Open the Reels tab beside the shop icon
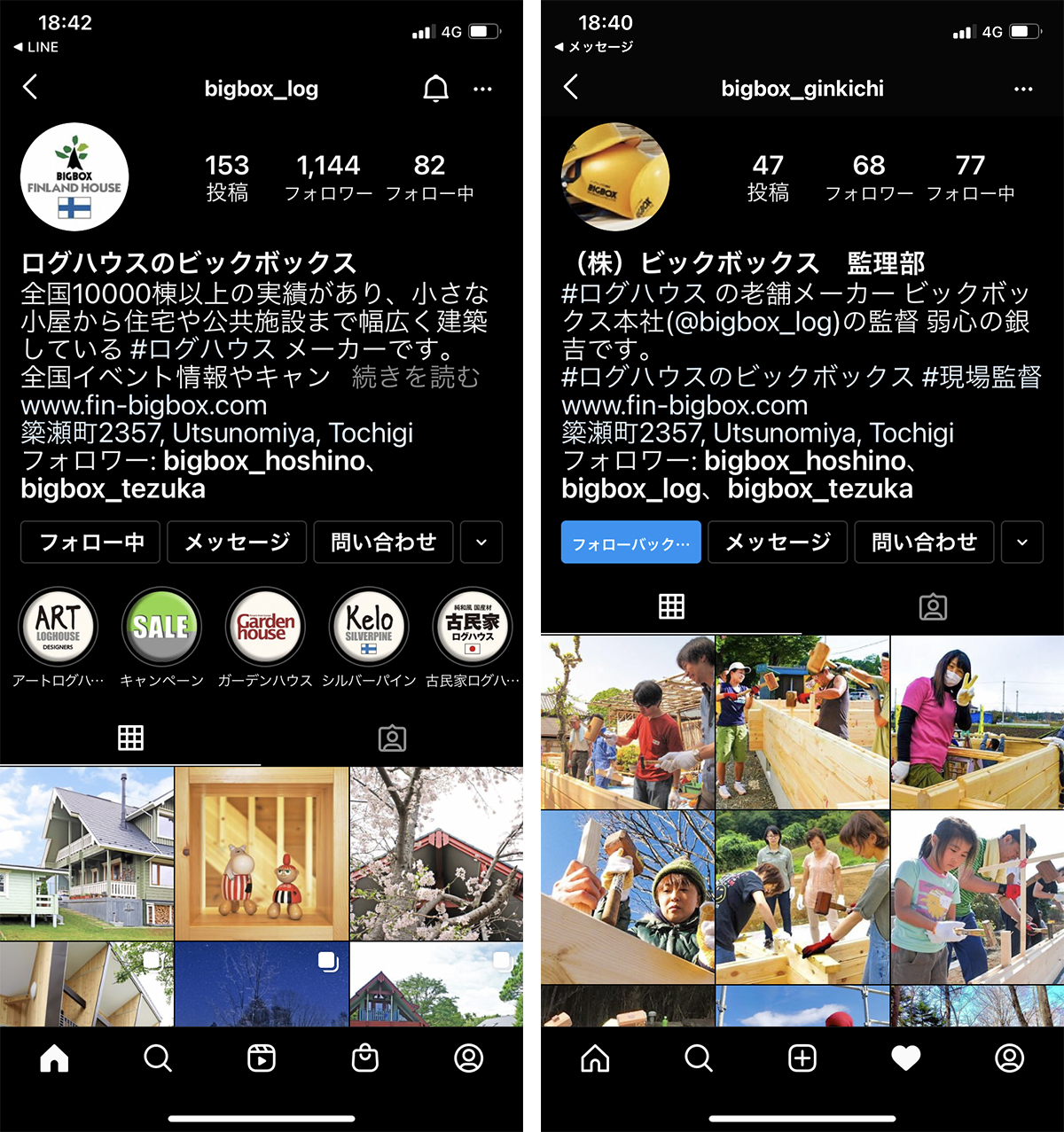The image size is (1064, 1132). tap(262, 1058)
